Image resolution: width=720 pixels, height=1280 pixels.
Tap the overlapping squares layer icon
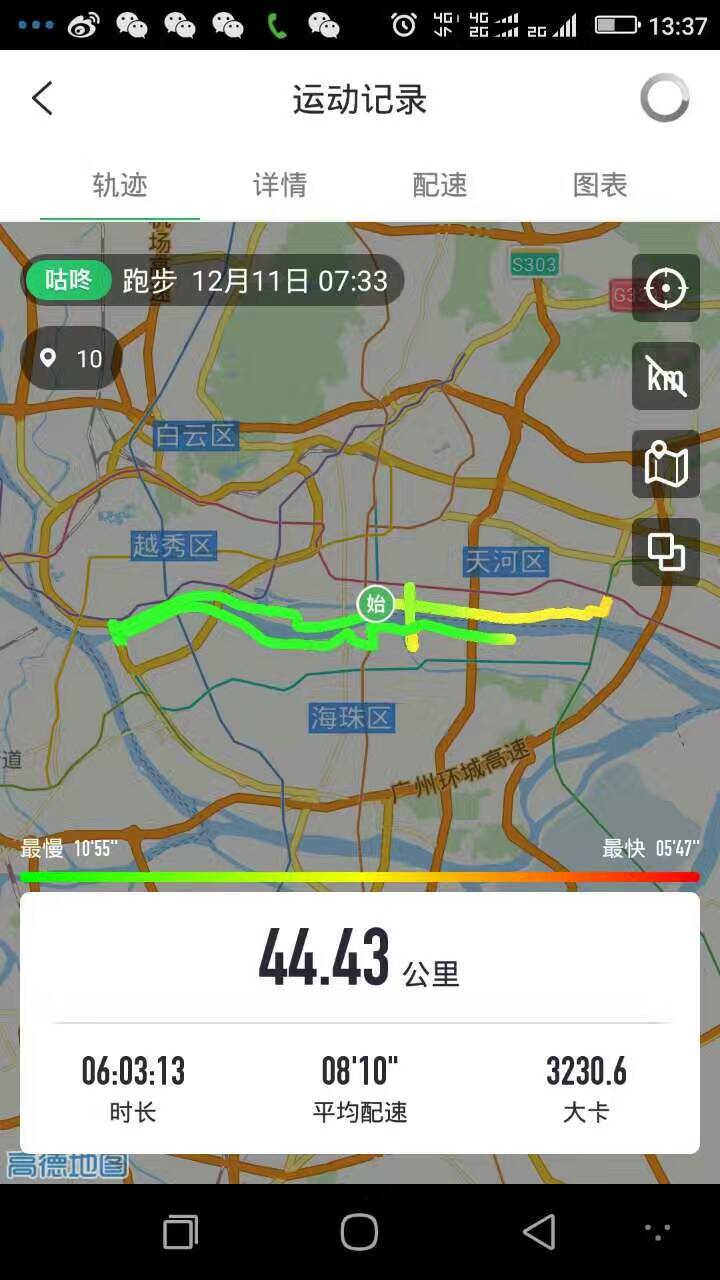(x=666, y=552)
